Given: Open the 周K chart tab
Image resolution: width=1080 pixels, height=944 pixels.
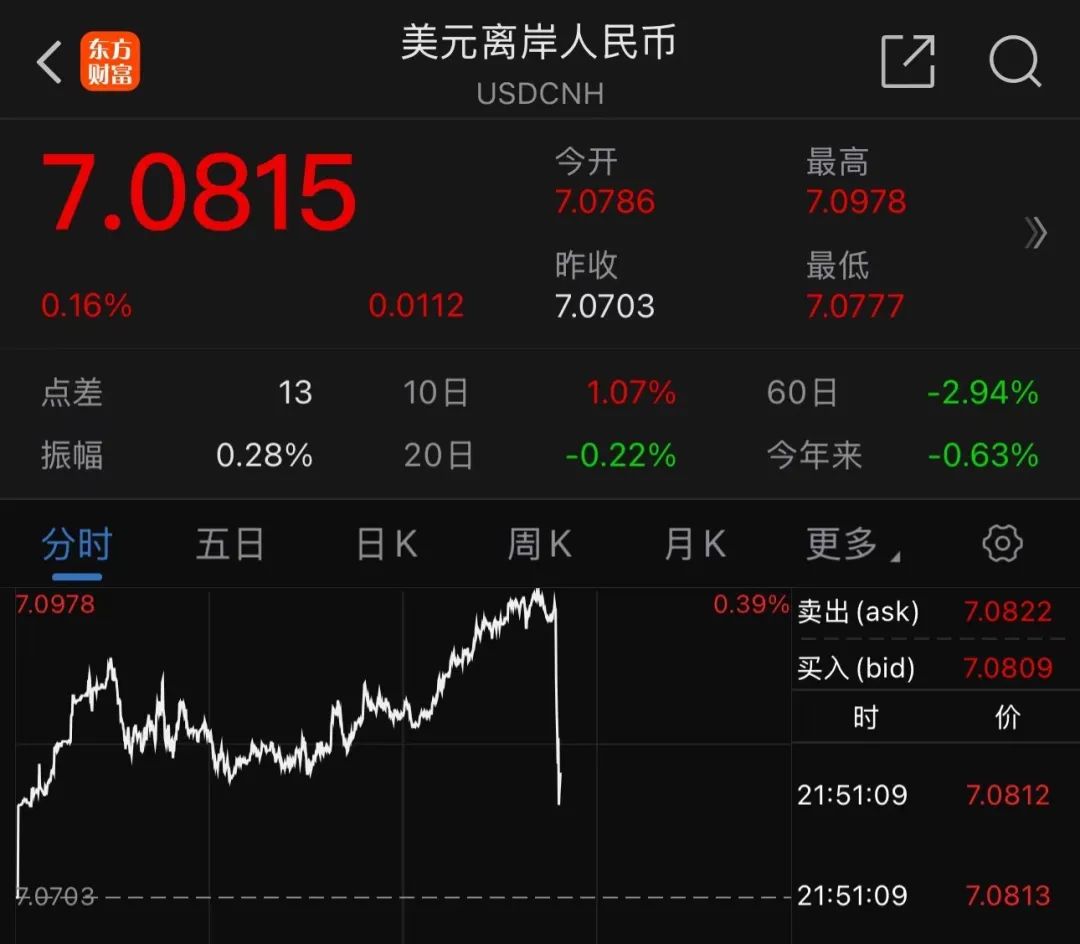Looking at the screenshot, I should pos(539,545).
